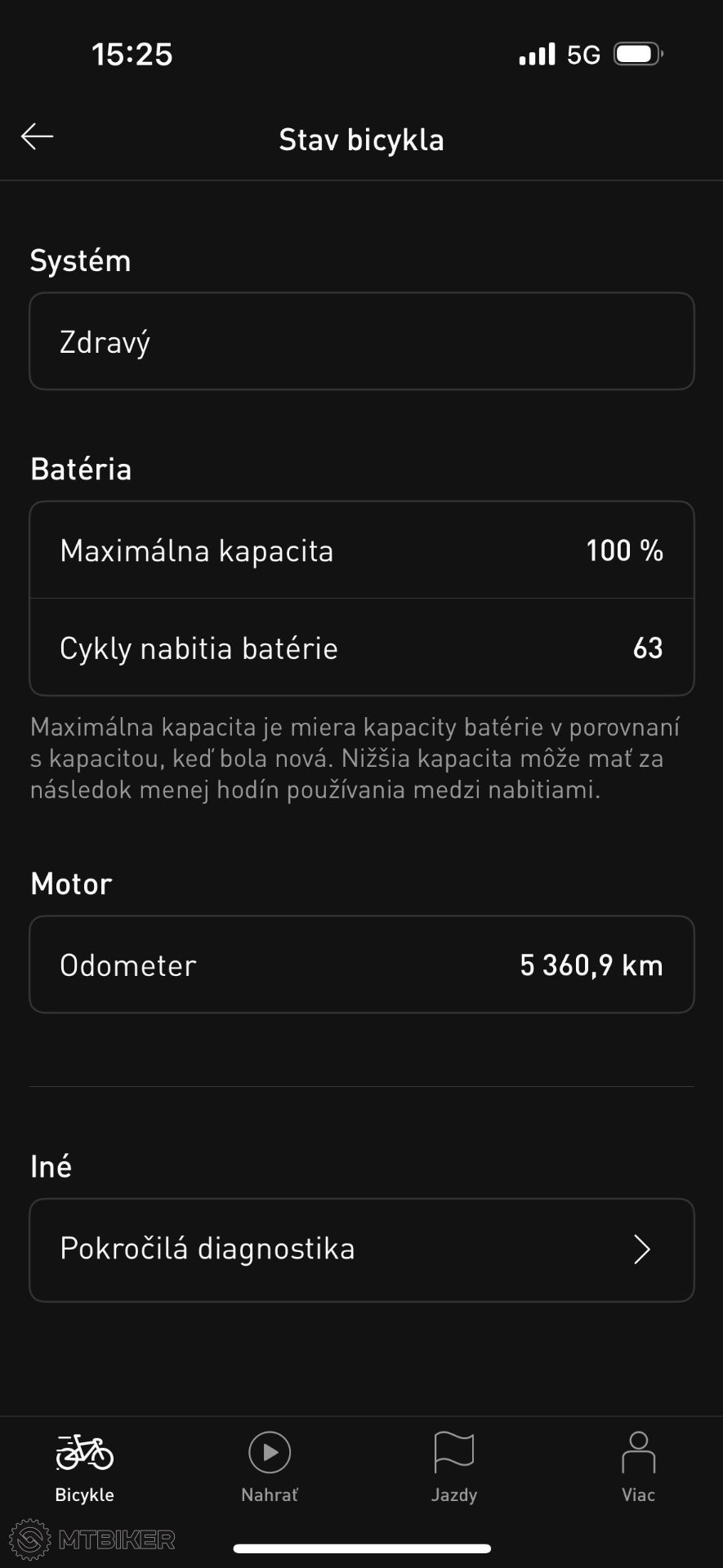Switch to the Bicykle tab

85,1468
